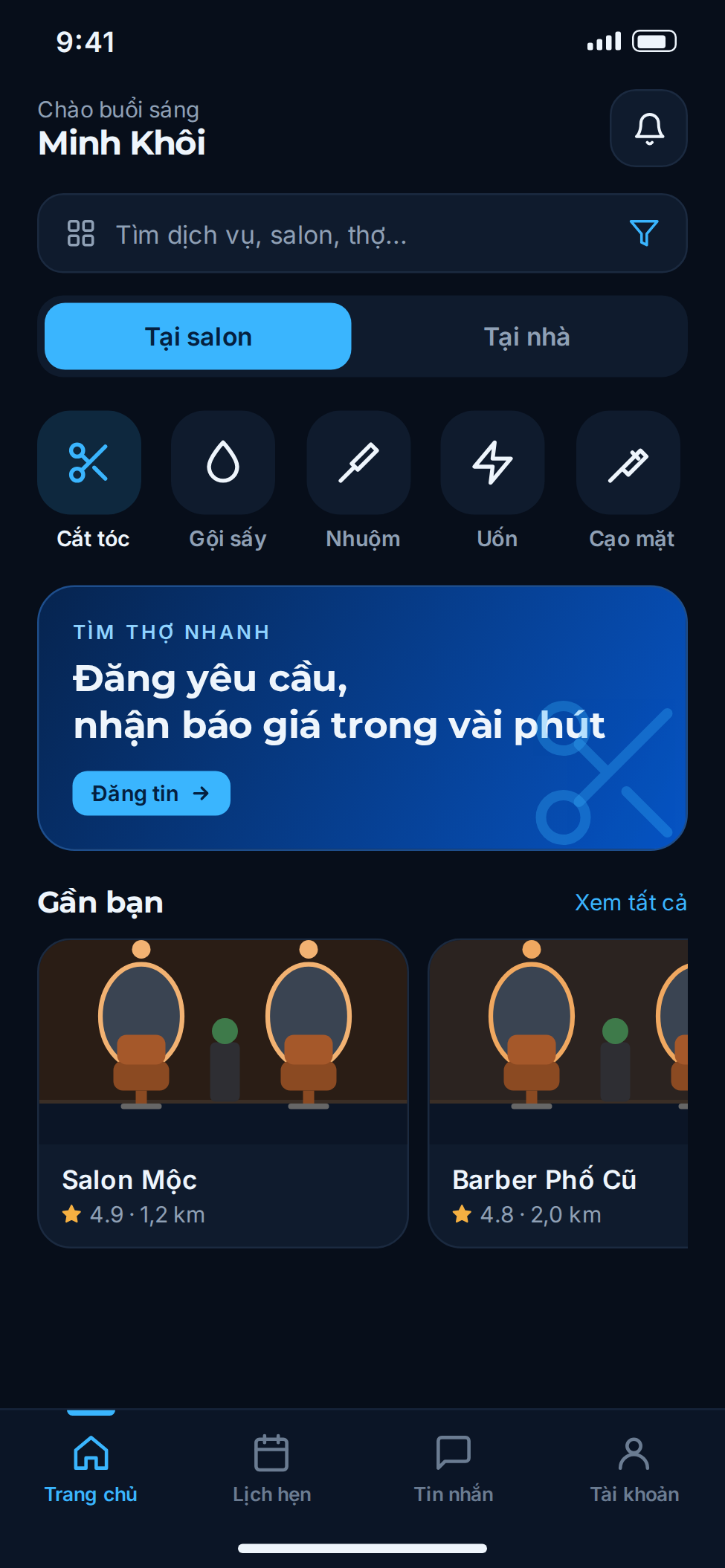Tap the search field for services and salons

coord(362,233)
